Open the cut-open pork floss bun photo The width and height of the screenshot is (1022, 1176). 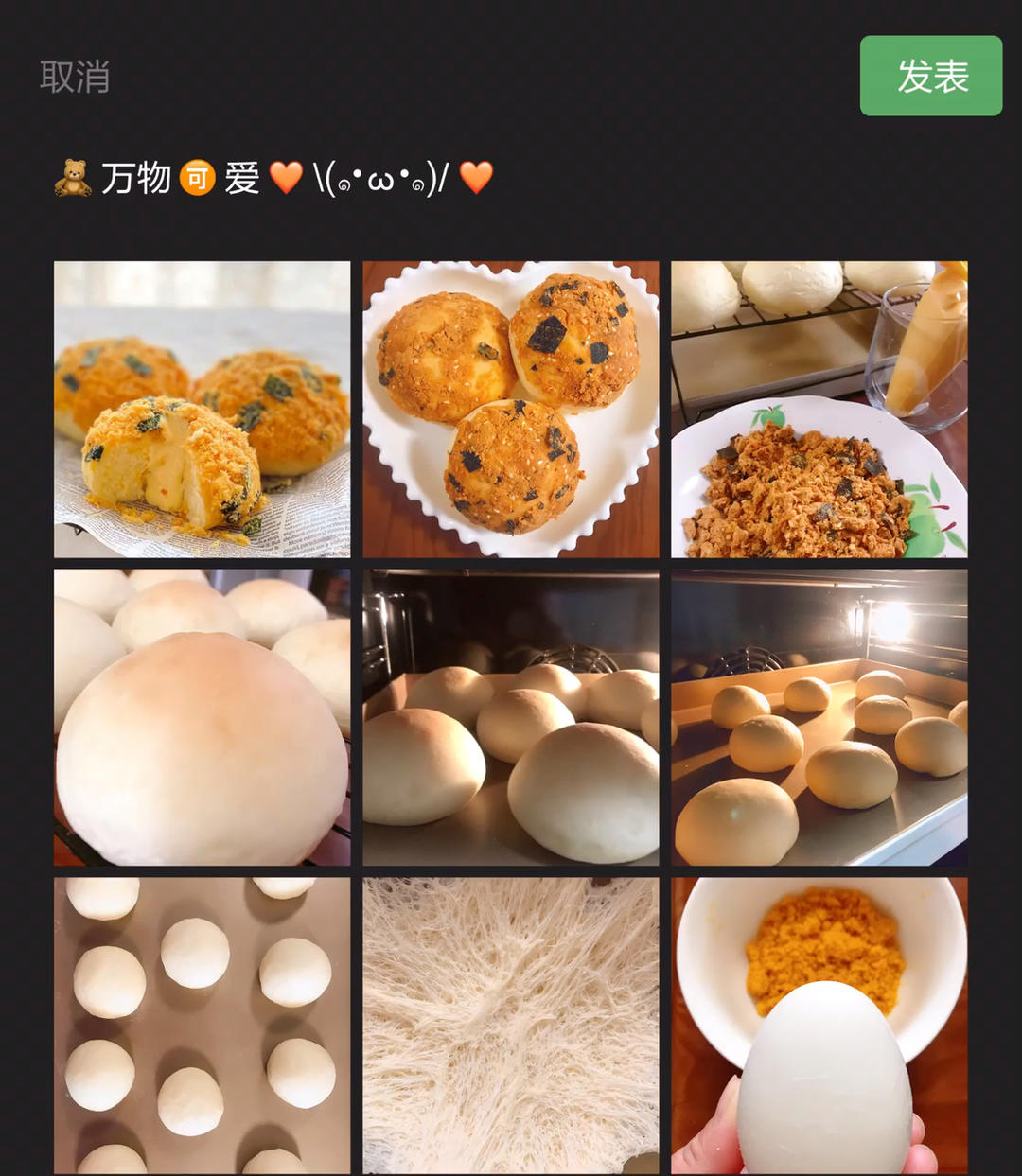tap(202, 409)
